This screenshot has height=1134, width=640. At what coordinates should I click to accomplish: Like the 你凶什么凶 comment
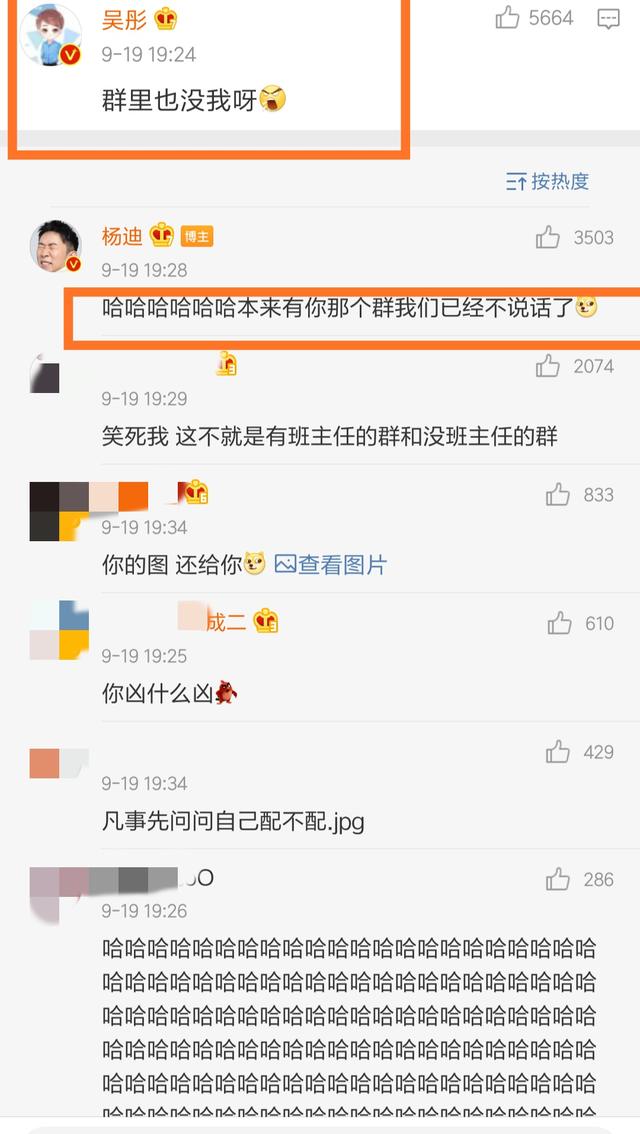click(x=559, y=623)
